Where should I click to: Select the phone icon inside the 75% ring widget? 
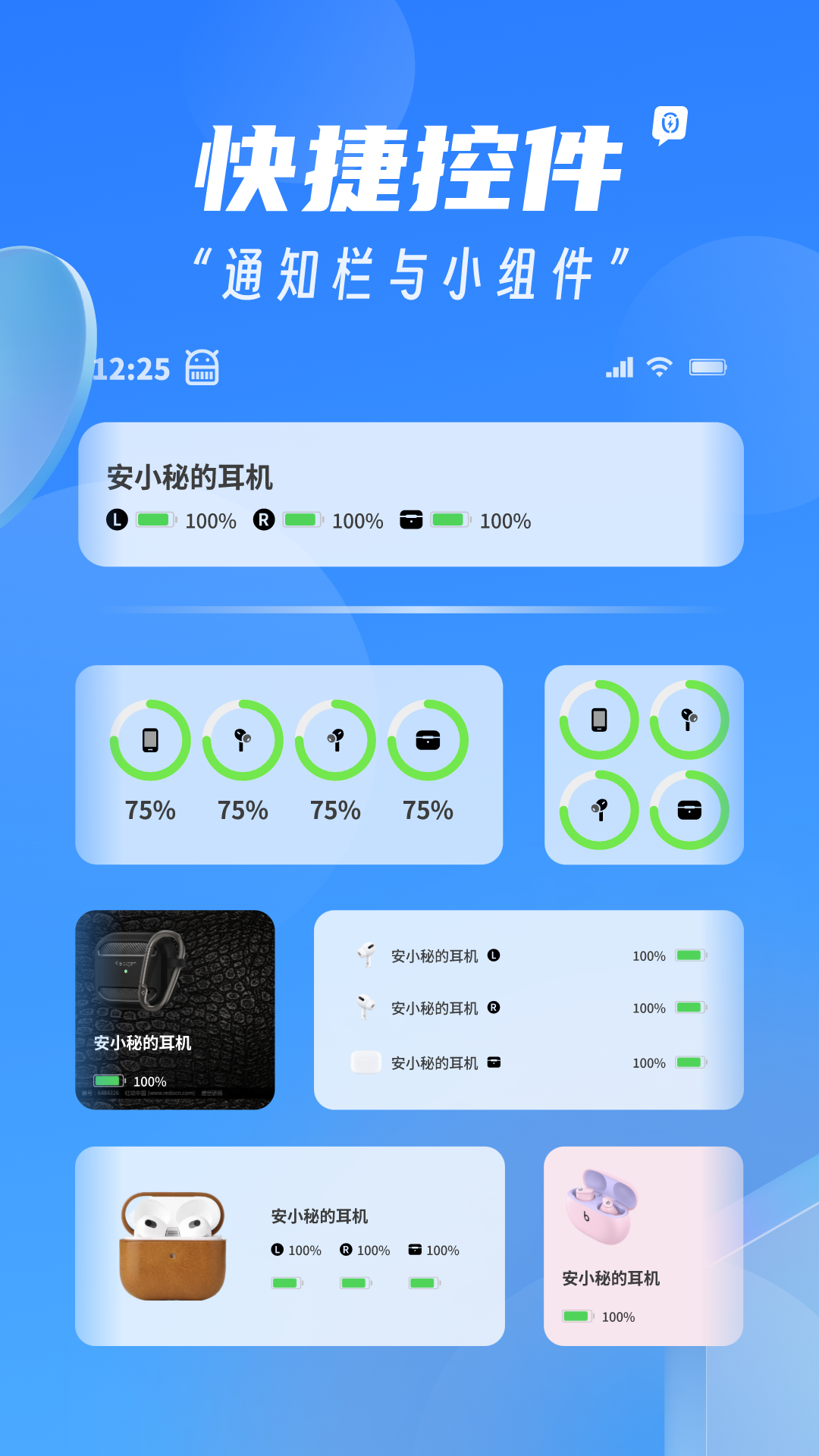point(150,739)
